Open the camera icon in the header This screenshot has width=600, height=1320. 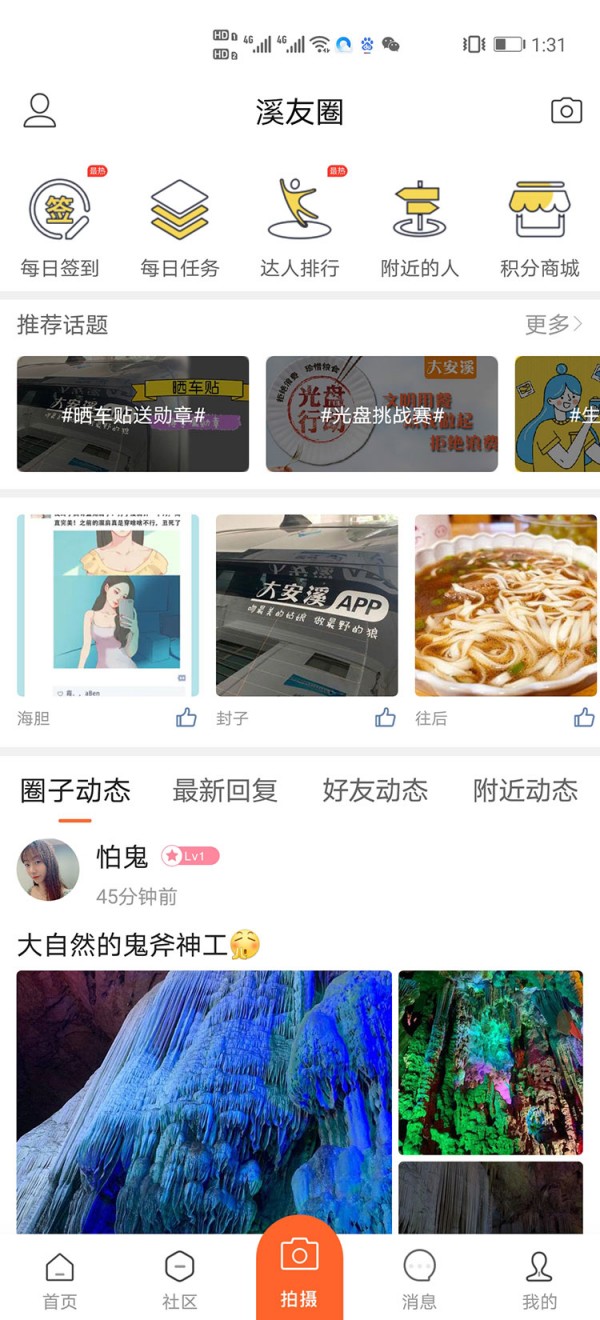(x=566, y=111)
